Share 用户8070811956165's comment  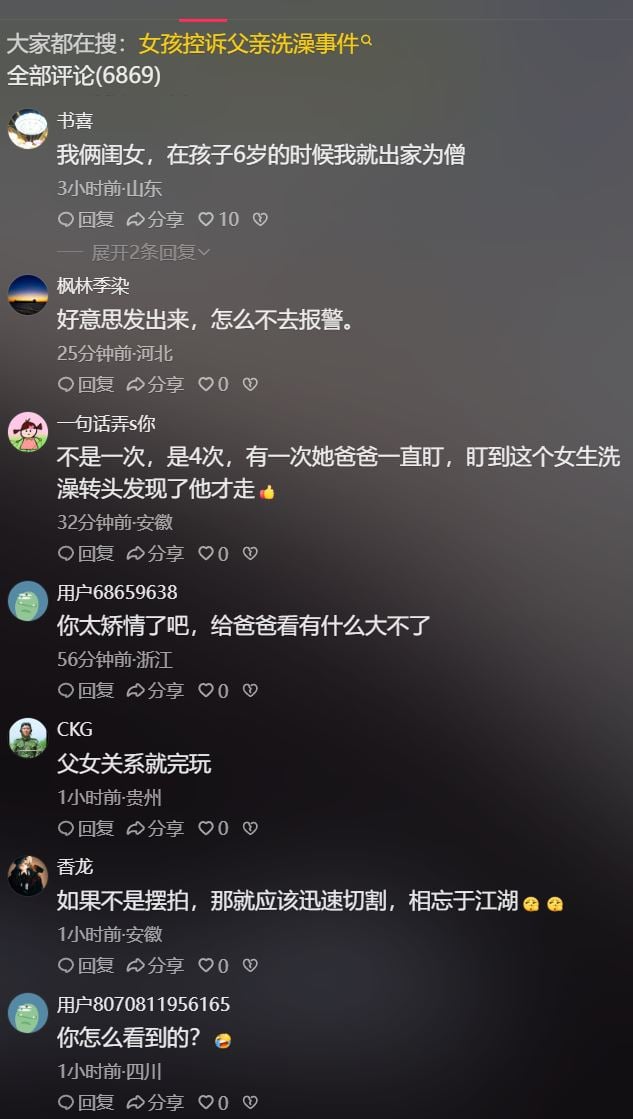pyautogui.click(x=155, y=1102)
